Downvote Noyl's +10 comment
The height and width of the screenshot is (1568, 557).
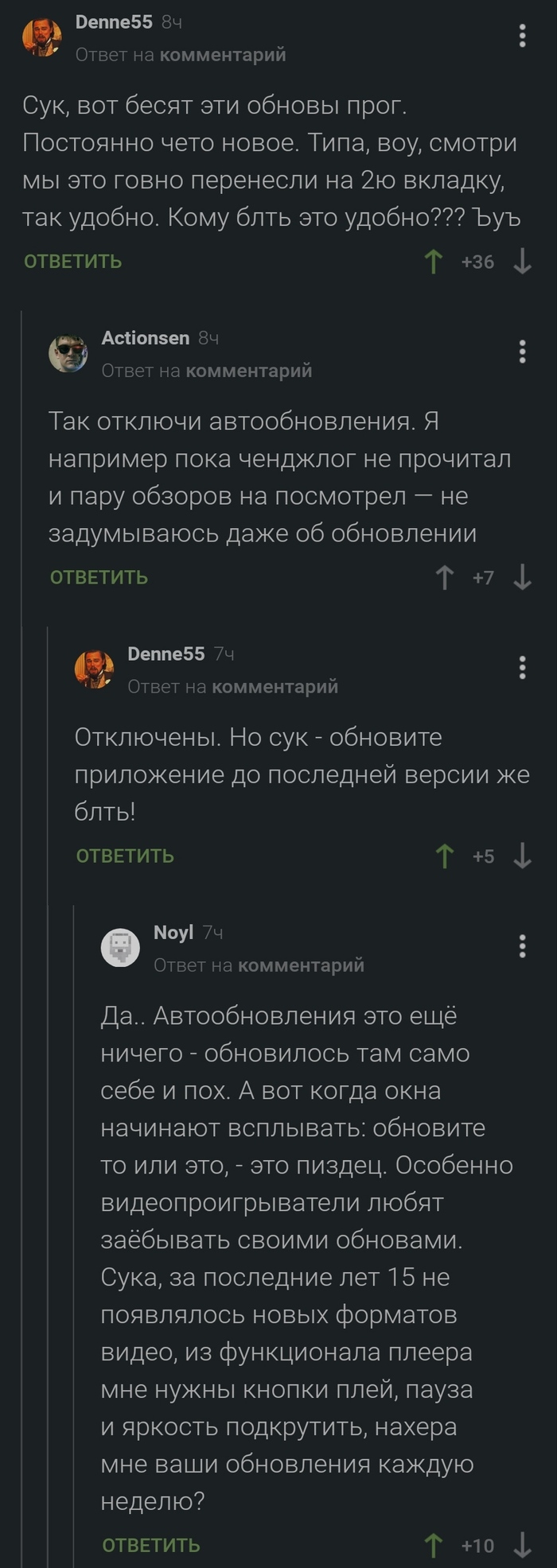click(522, 1546)
